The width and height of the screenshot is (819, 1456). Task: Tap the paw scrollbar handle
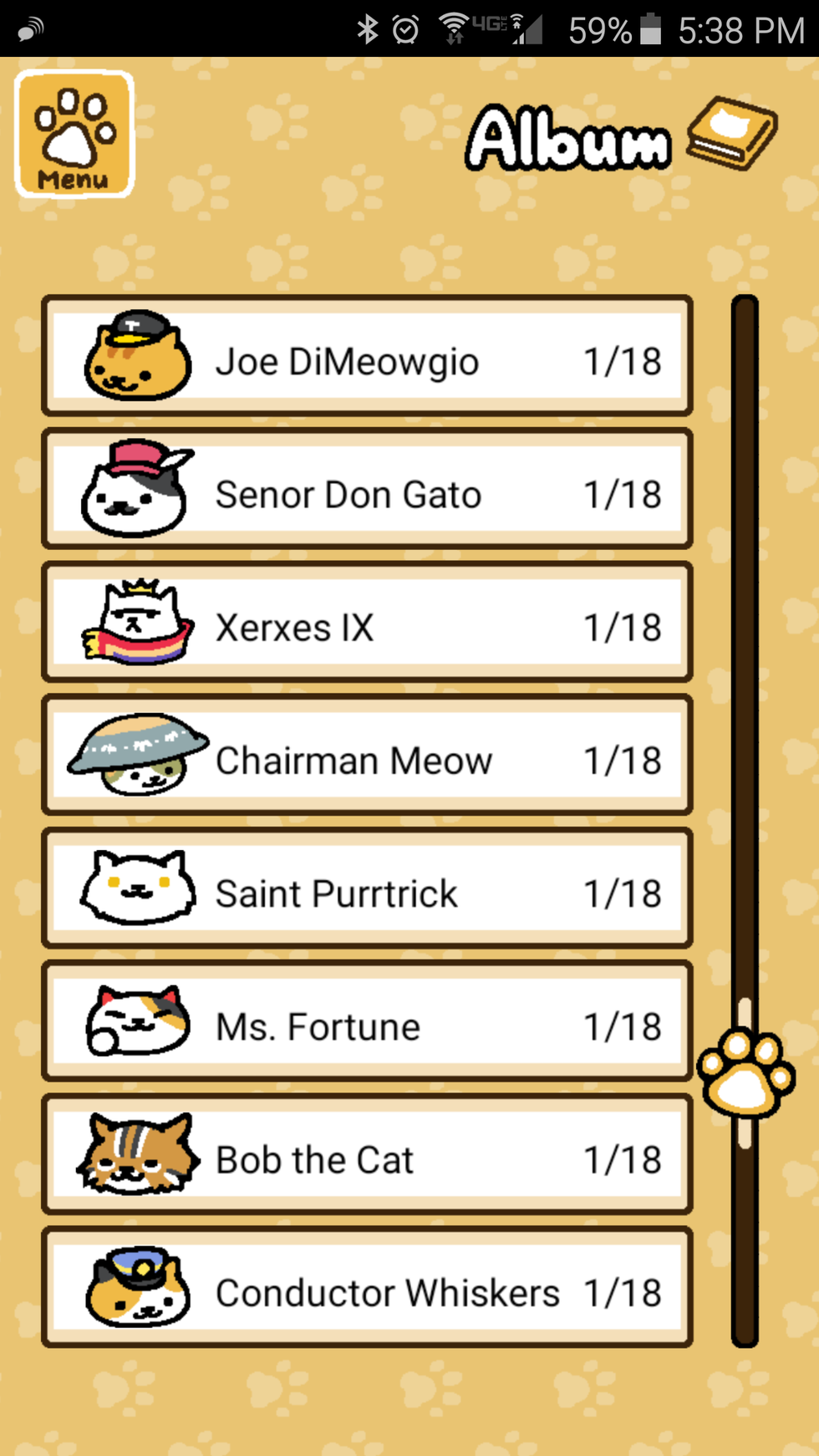745,1073
